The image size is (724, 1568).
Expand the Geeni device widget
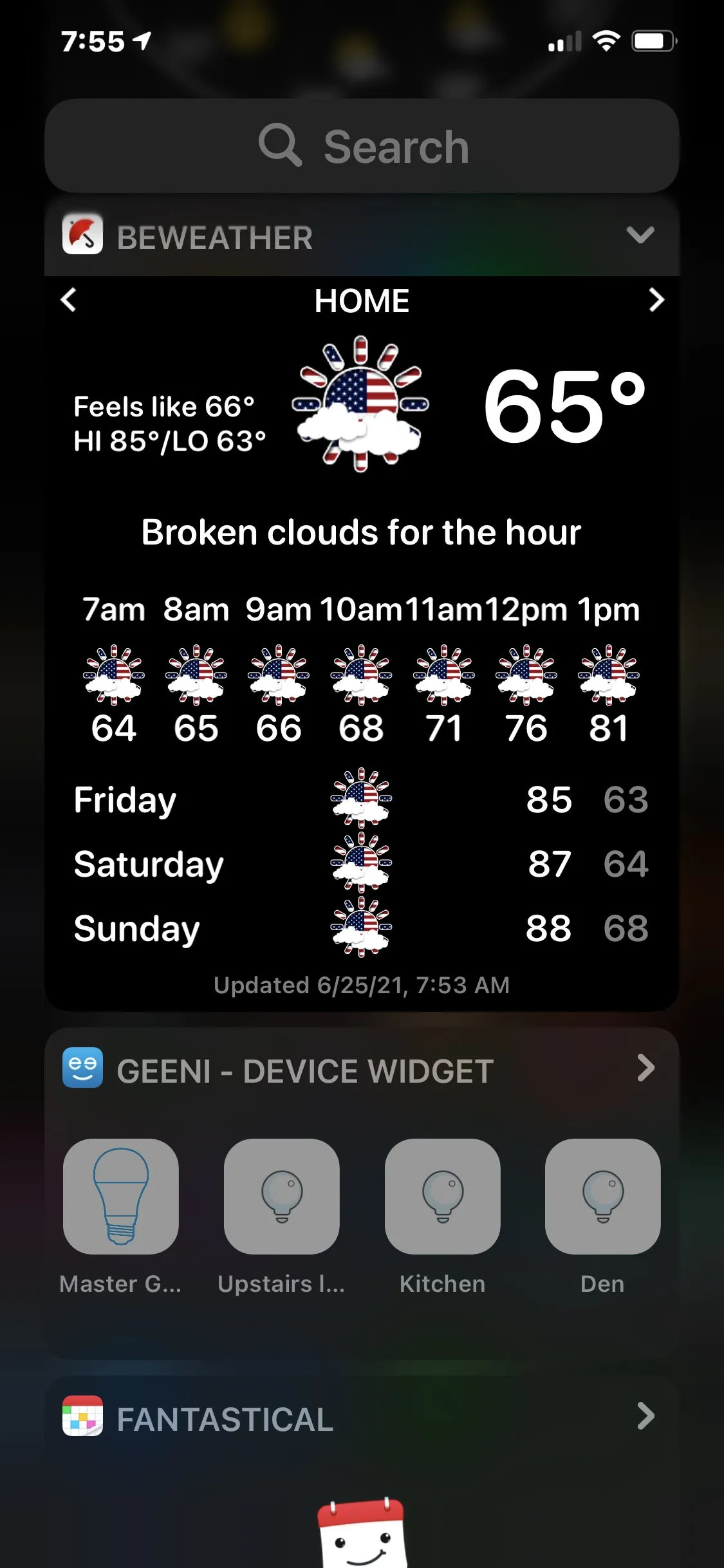point(645,1068)
